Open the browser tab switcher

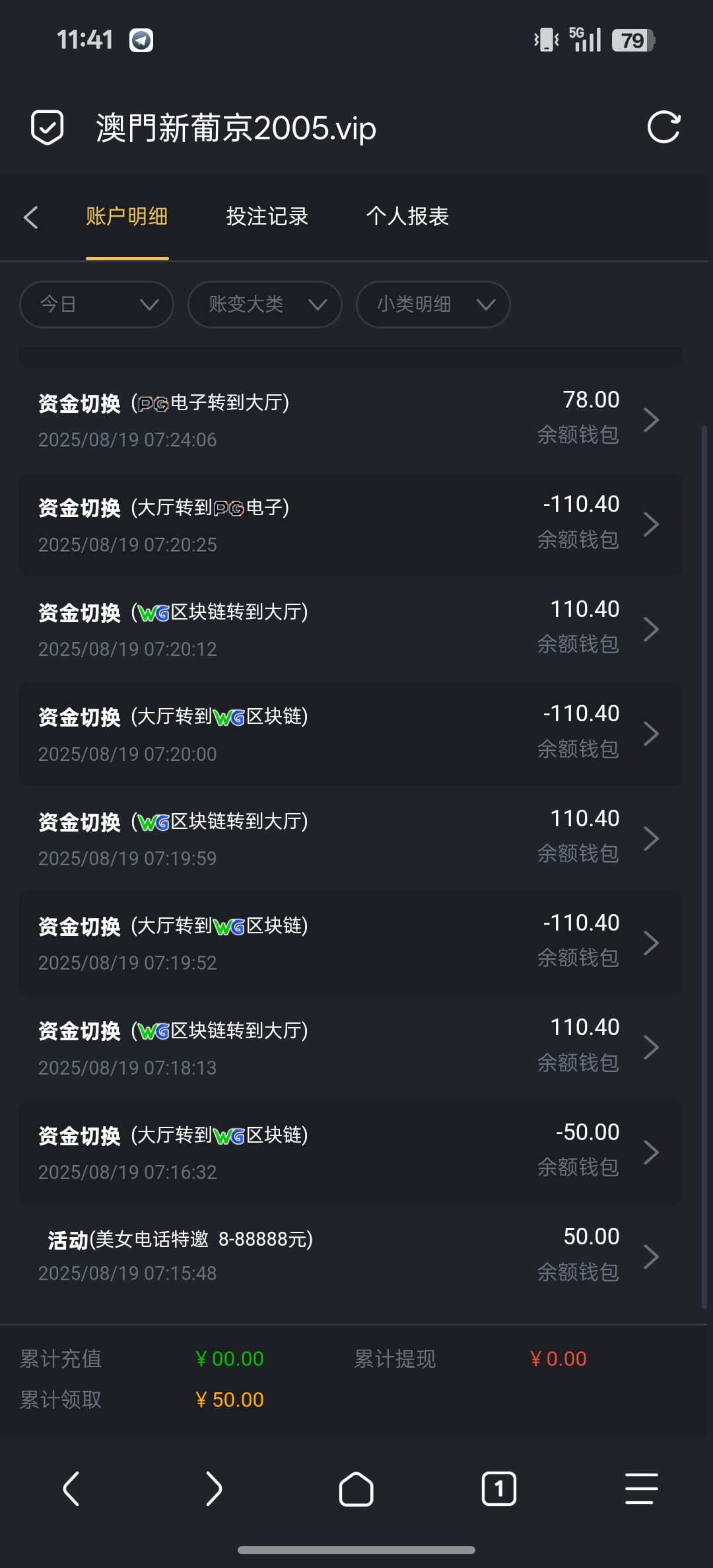499,1489
